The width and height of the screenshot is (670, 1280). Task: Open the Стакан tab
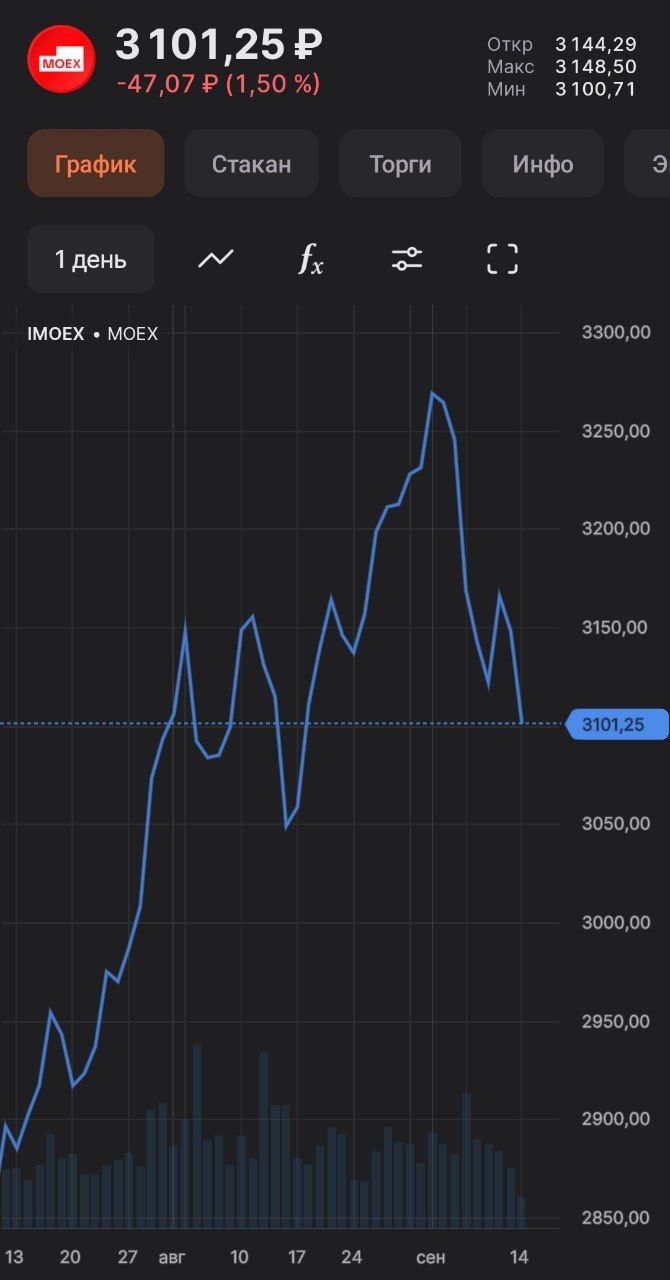click(251, 164)
